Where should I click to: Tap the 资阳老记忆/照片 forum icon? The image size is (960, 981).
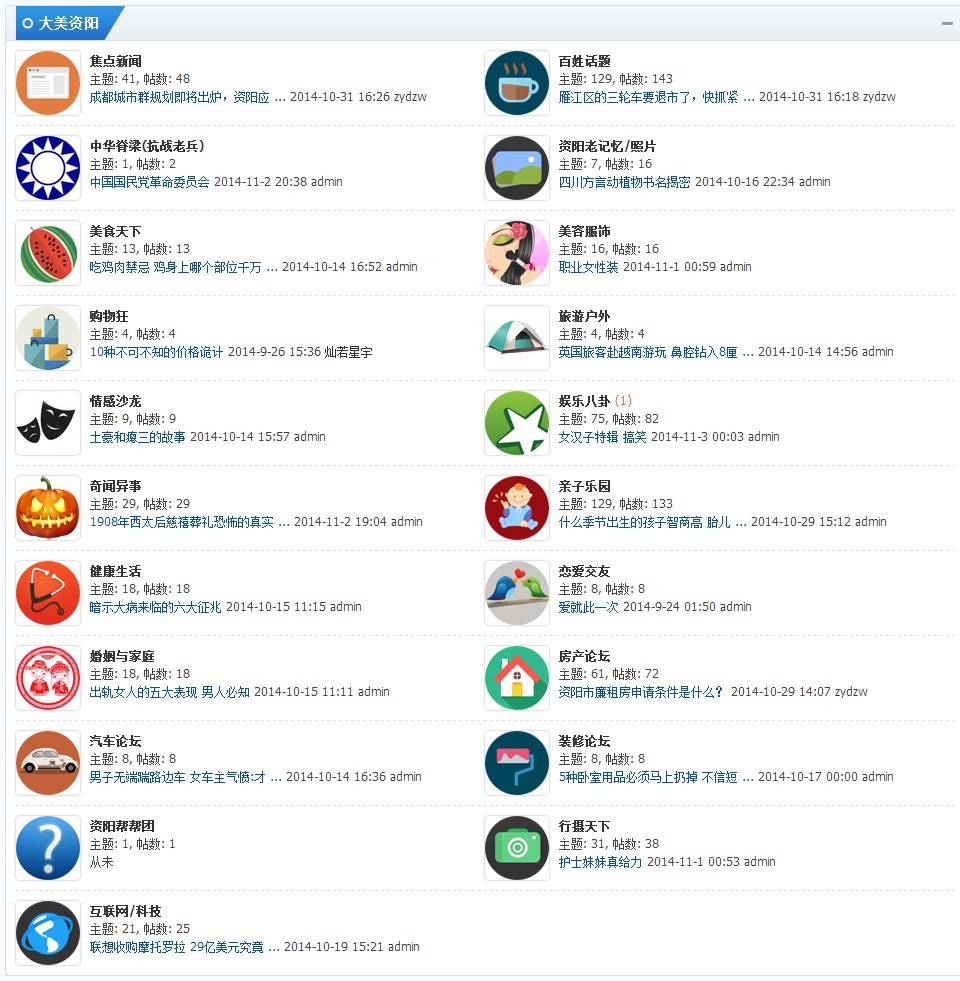517,168
